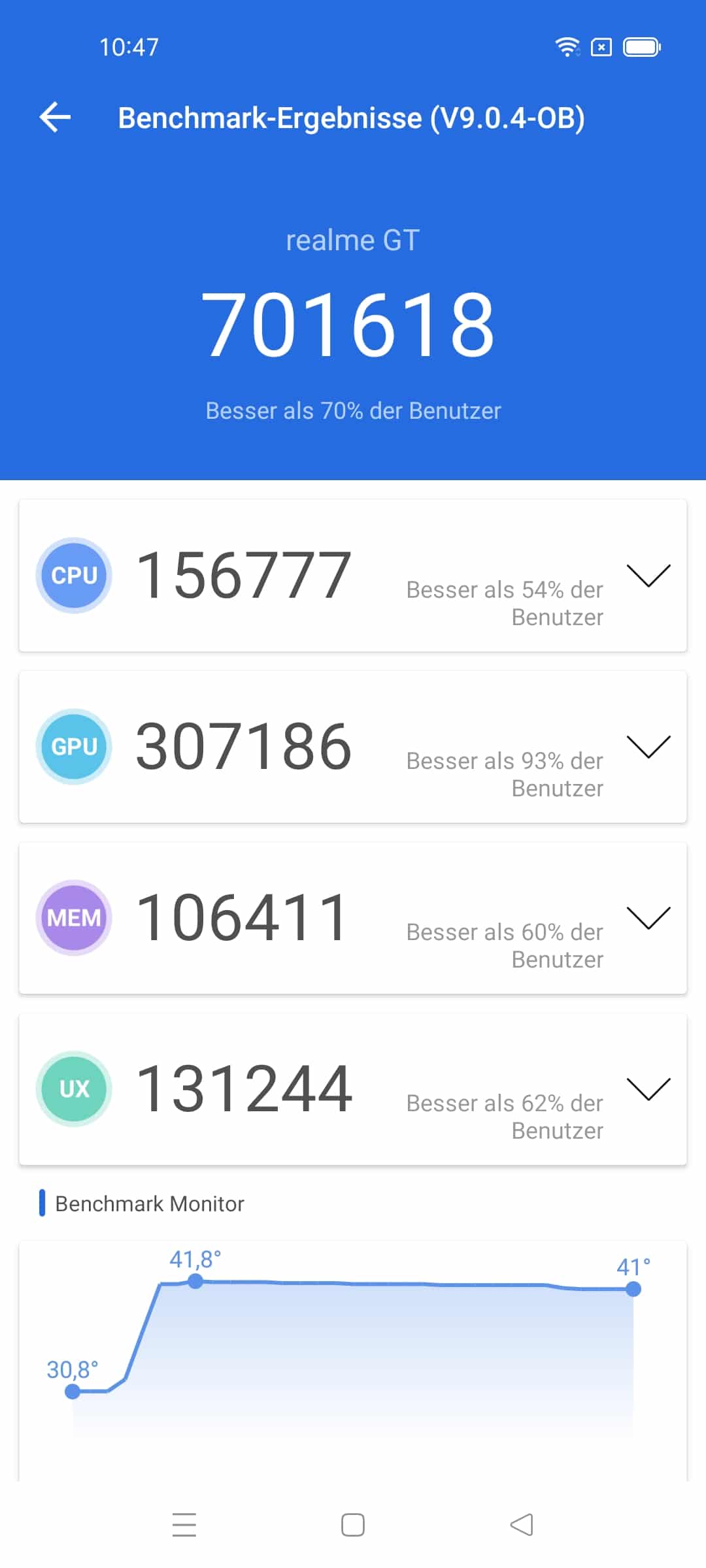
Task: Open recent apps from navigation bar
Action: click(184, 1525)
